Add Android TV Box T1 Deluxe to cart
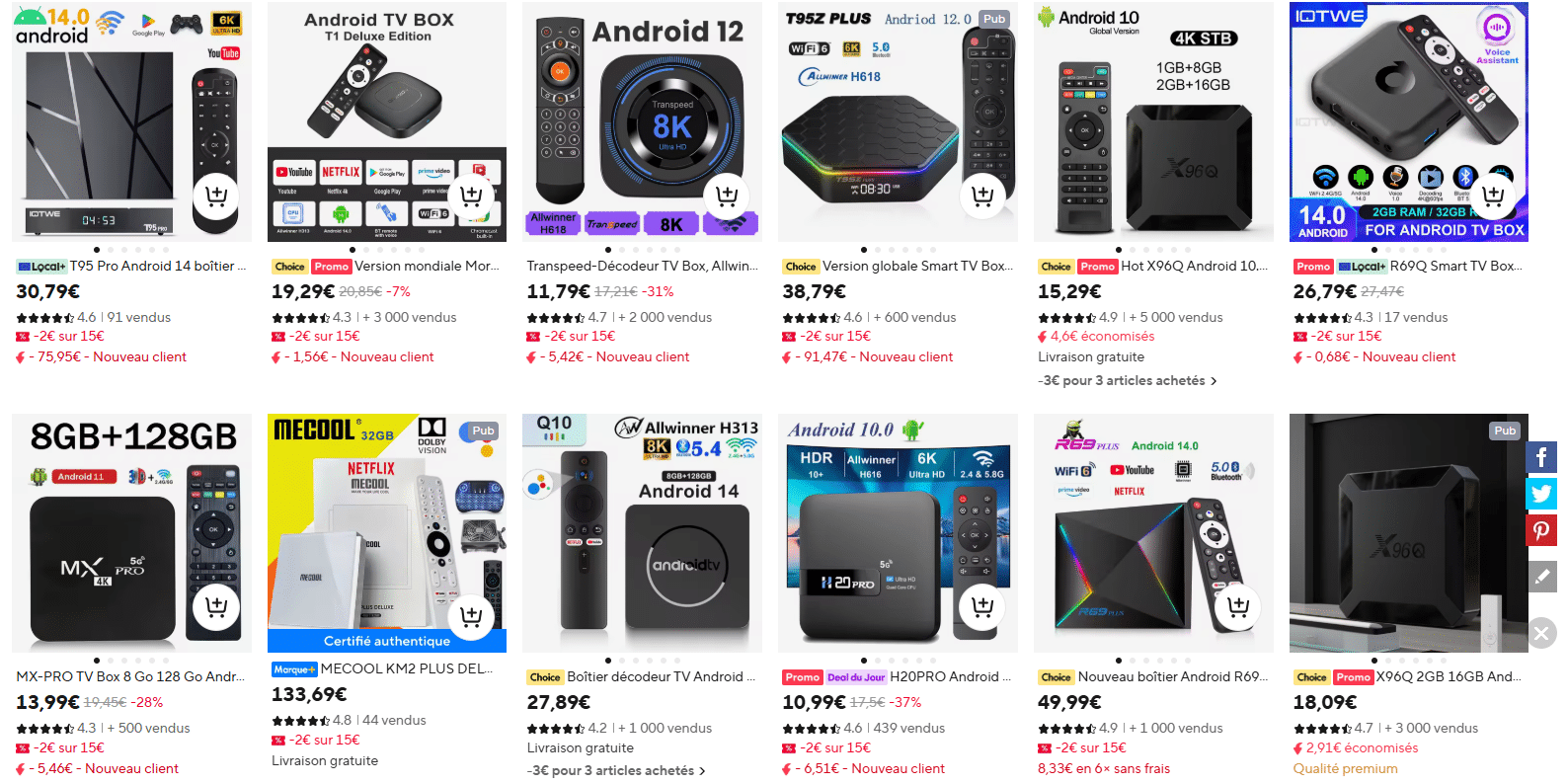Image resolution: width=1568 pixels, height=784 pixels. point(471,196)
